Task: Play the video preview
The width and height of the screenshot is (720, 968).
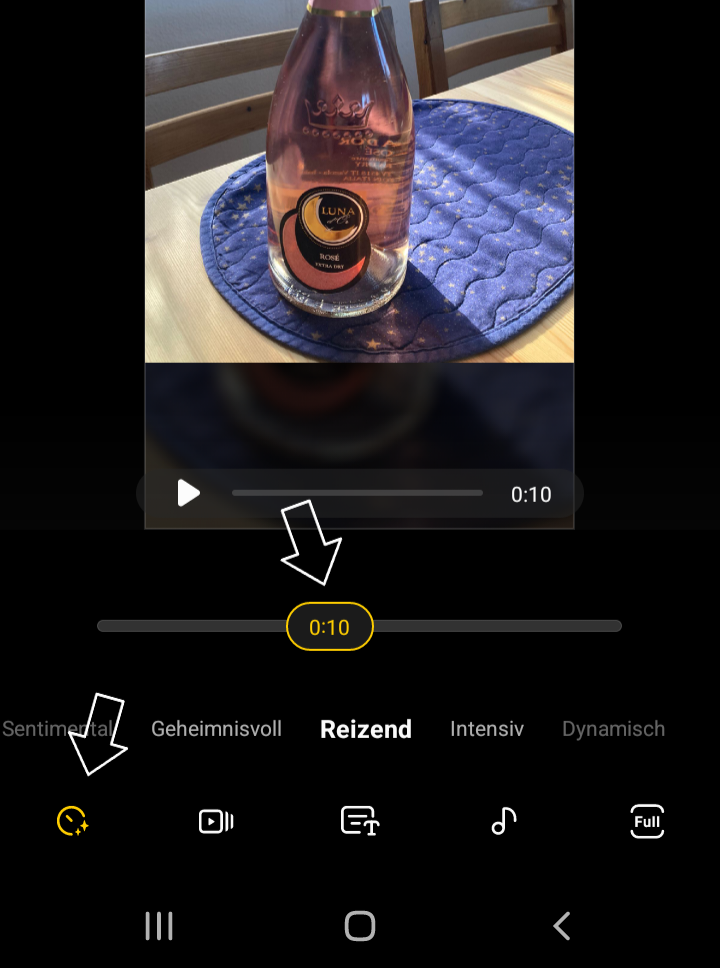Action: coord(188,493)
